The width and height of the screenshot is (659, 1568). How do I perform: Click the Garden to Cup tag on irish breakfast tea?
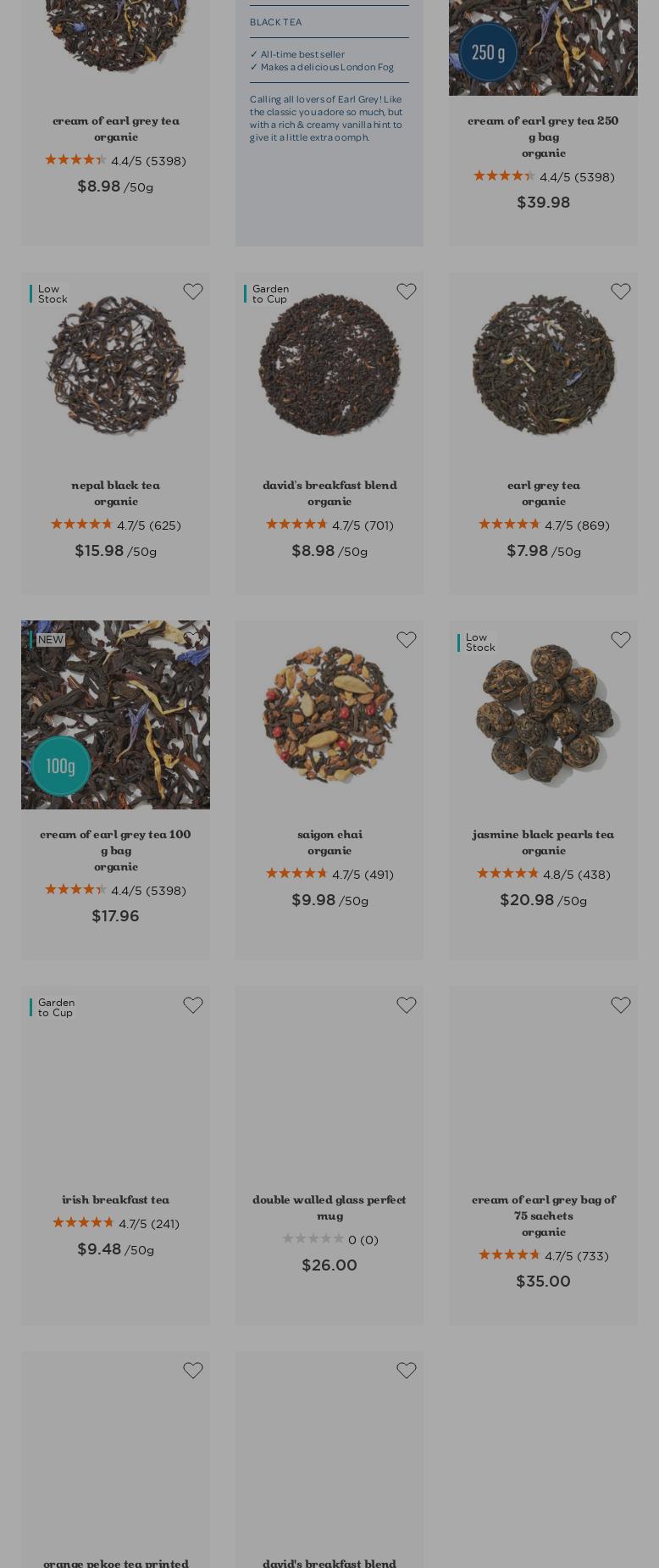pyautogui.click(x=56, y=1007)
